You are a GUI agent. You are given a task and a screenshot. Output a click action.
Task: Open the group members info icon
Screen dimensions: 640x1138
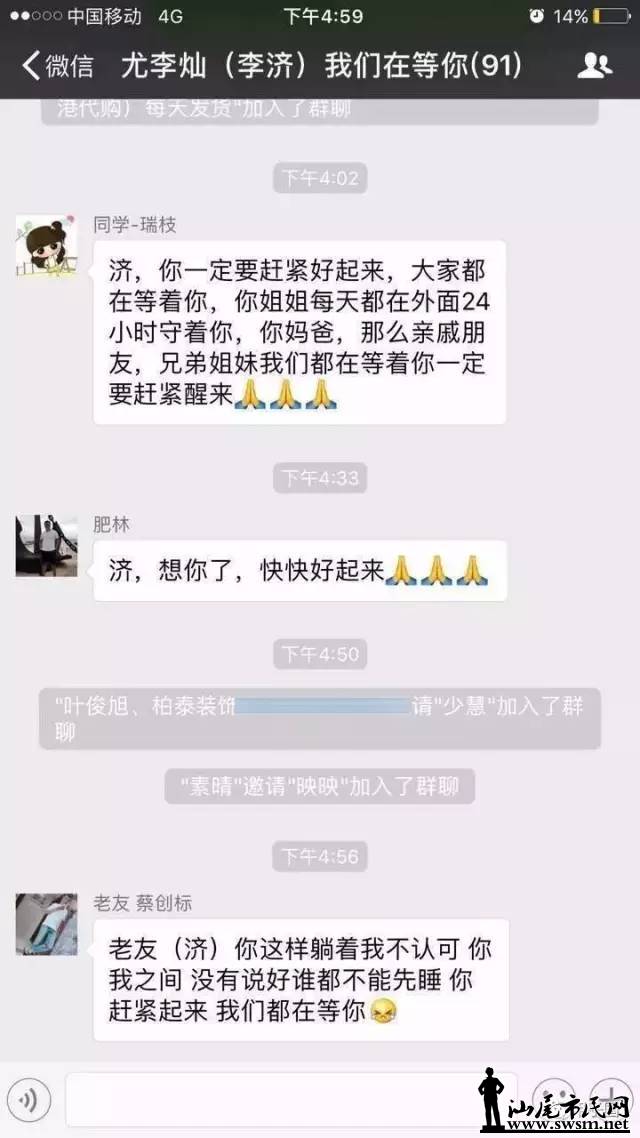click(x=594, y=66)
